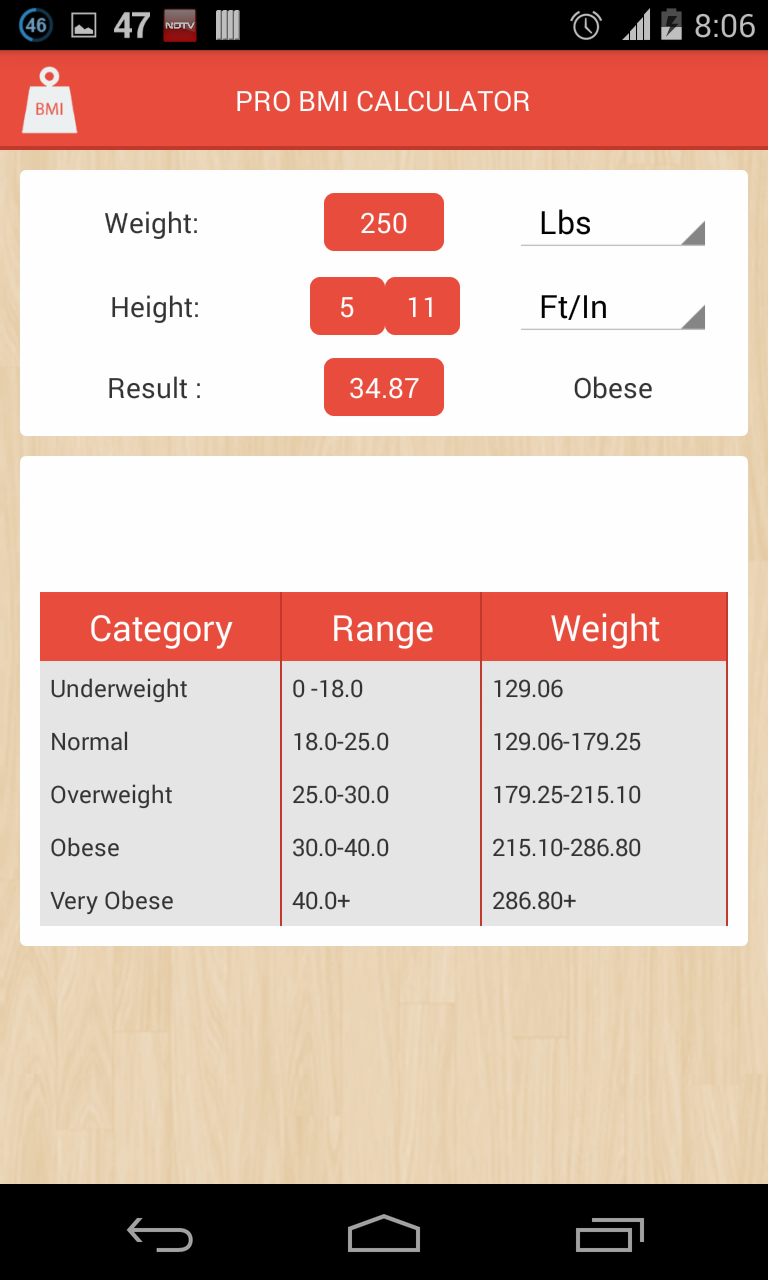Viewport: 768px width, 1280px height.
Task: Open the Ft/In height unit dropdown
Action: point(612,307)
